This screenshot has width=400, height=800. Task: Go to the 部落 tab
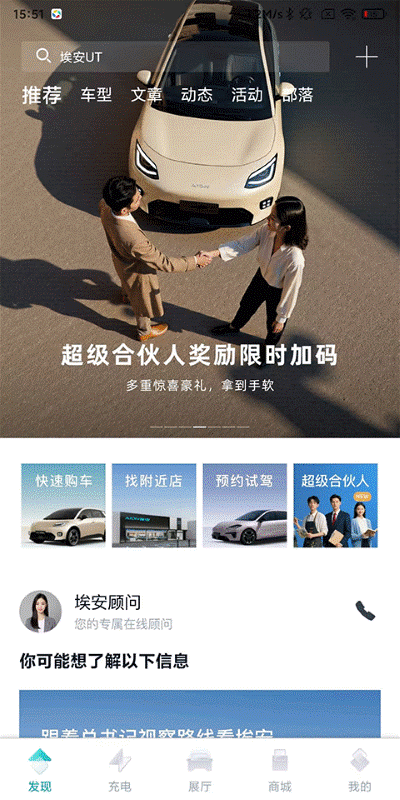click(x=297, y=95)
